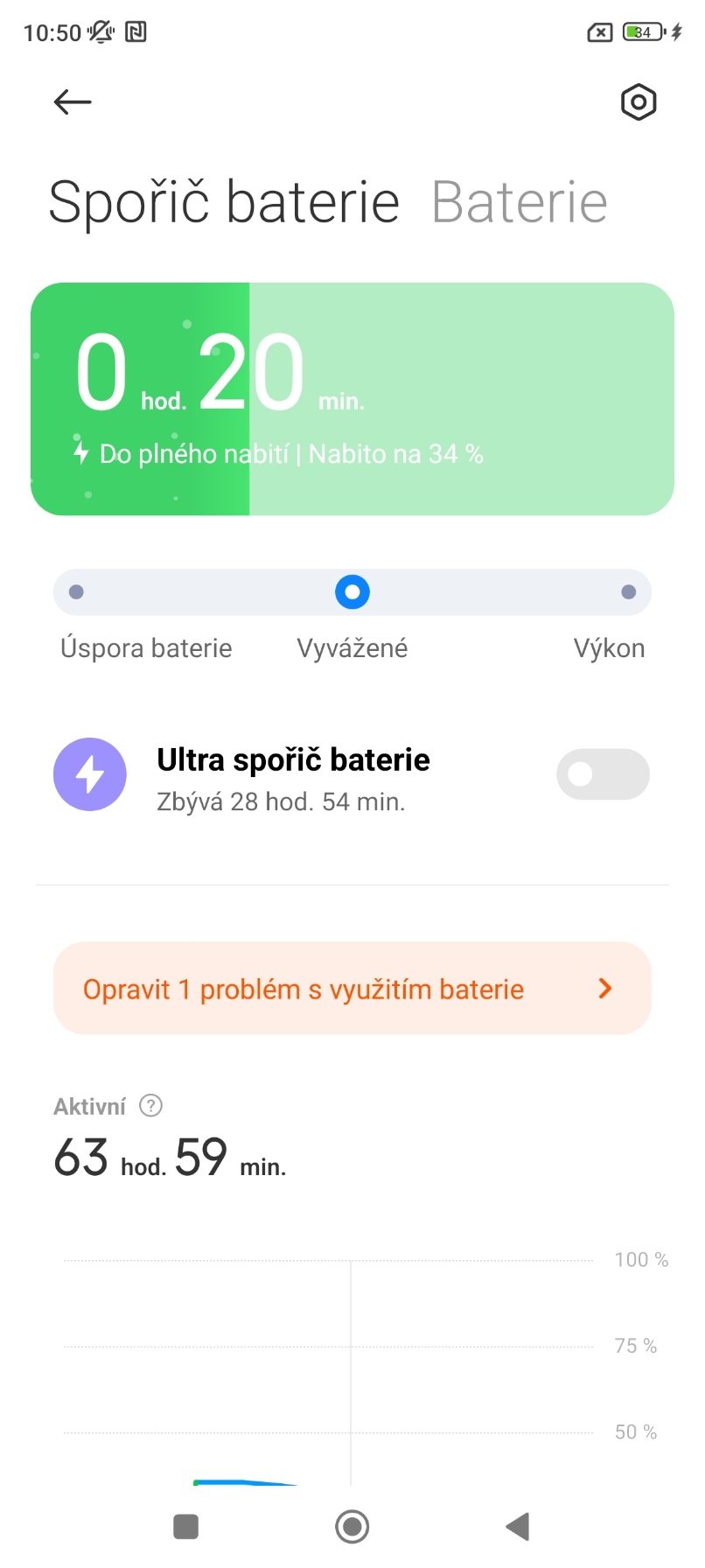Image resolution: width=705 pixels, height=1568 pixels.
Task: Tap the system home button
Action: 352,1527
